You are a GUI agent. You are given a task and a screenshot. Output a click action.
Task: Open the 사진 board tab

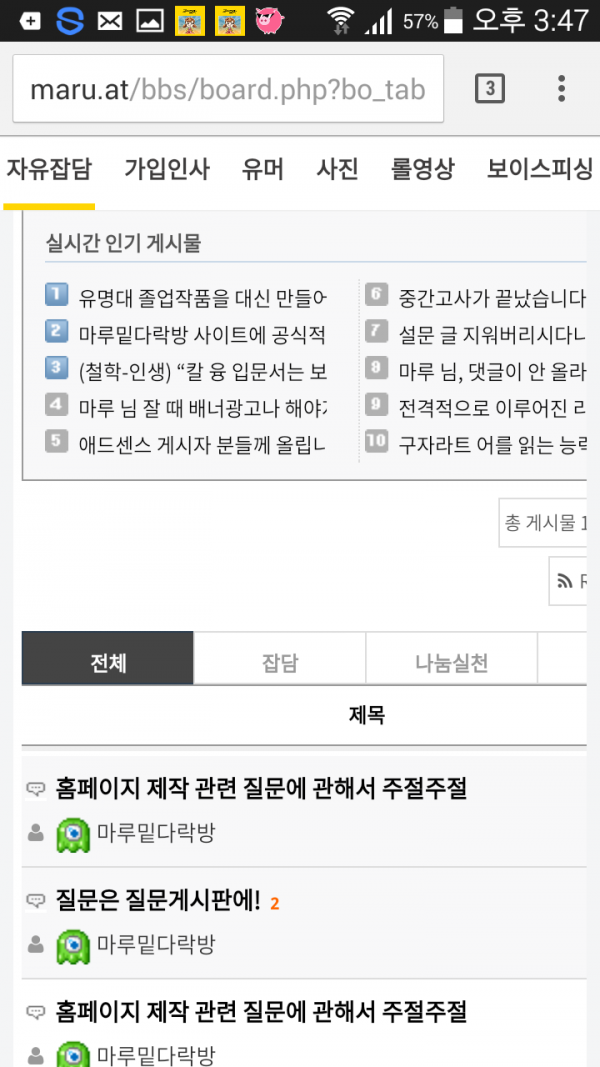click(337, 170)
